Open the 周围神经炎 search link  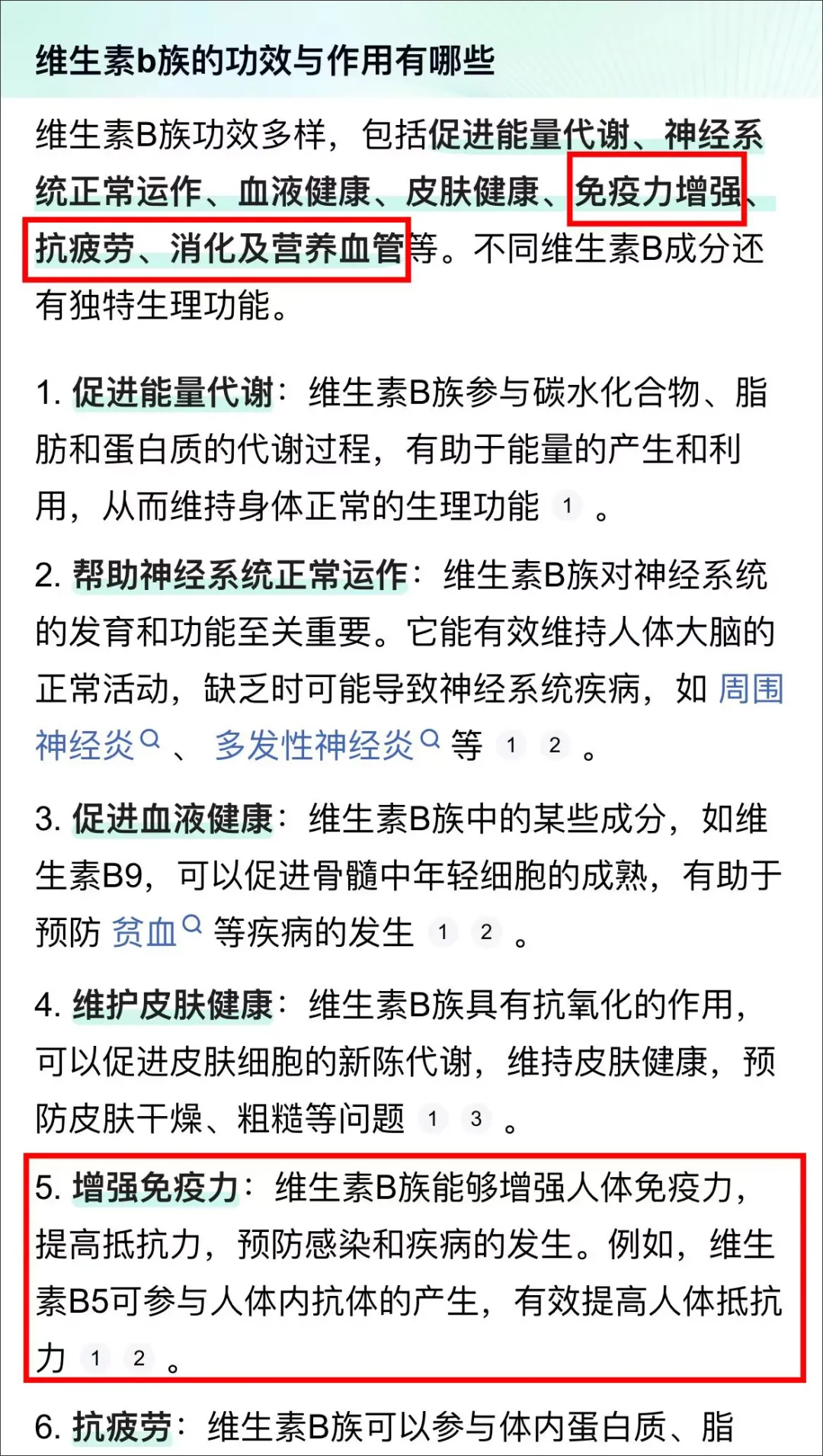pyautogui.click(x=98, y=744)
